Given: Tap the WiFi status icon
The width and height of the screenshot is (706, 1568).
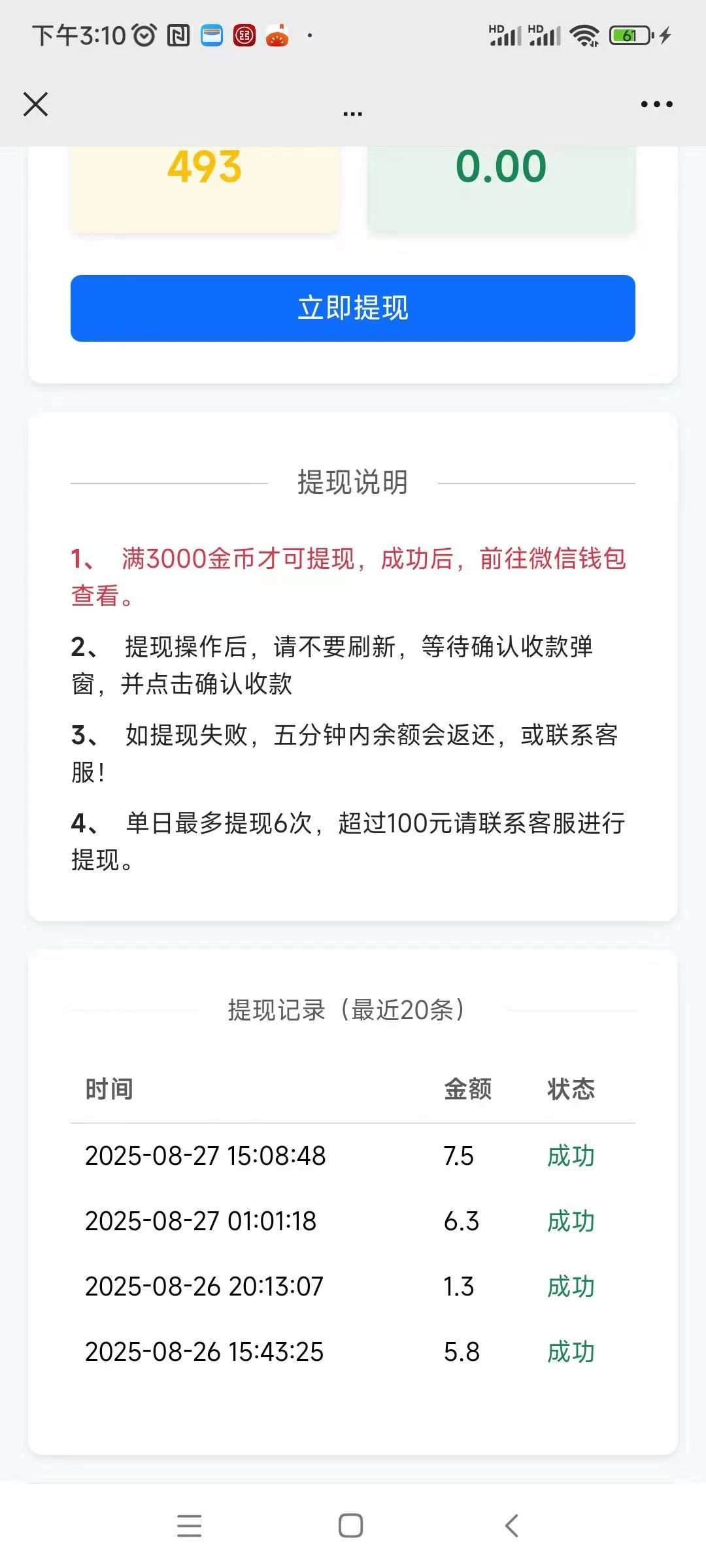Looking at the screenshot, I should click(x=584, y=36).
